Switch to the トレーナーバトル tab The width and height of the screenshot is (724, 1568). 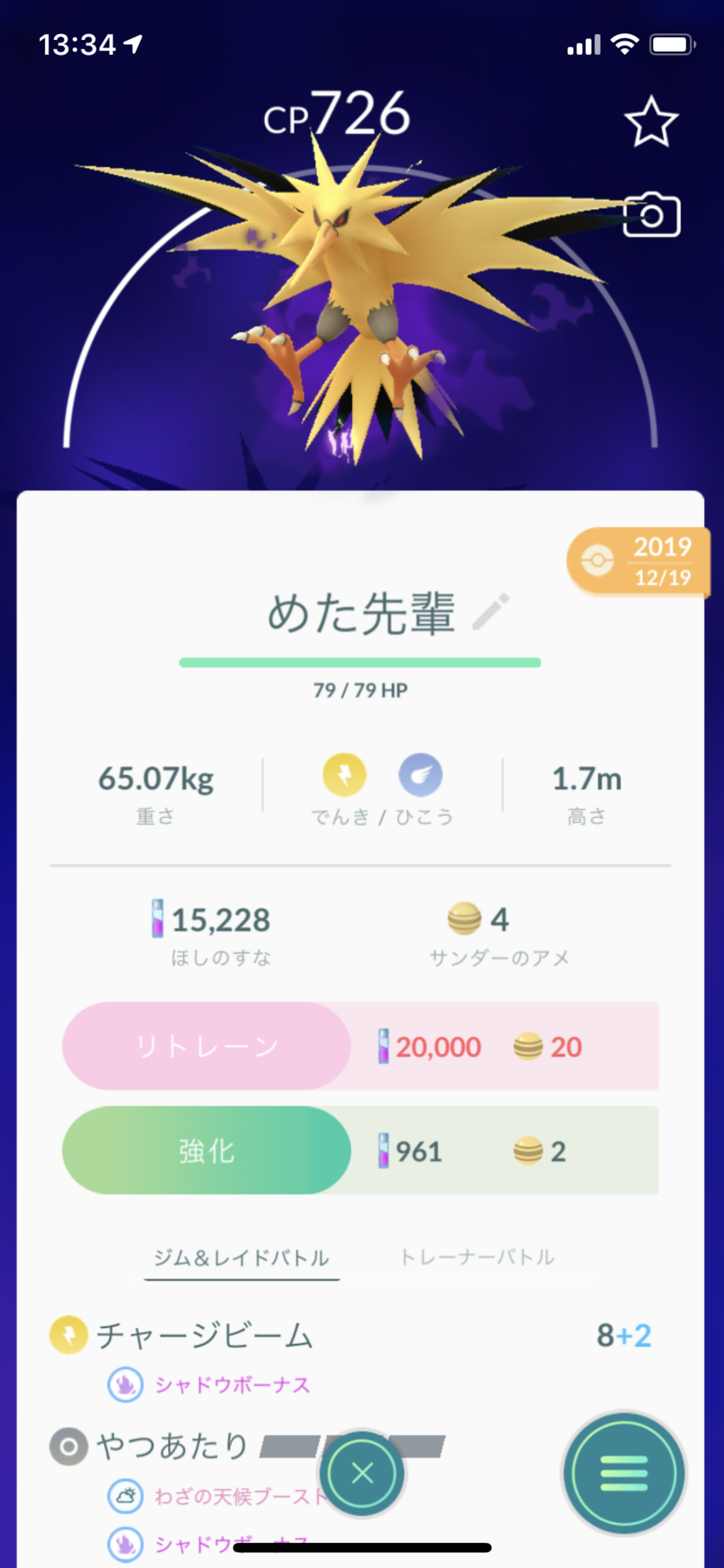pyautogui.click(x=478, y=1257)
